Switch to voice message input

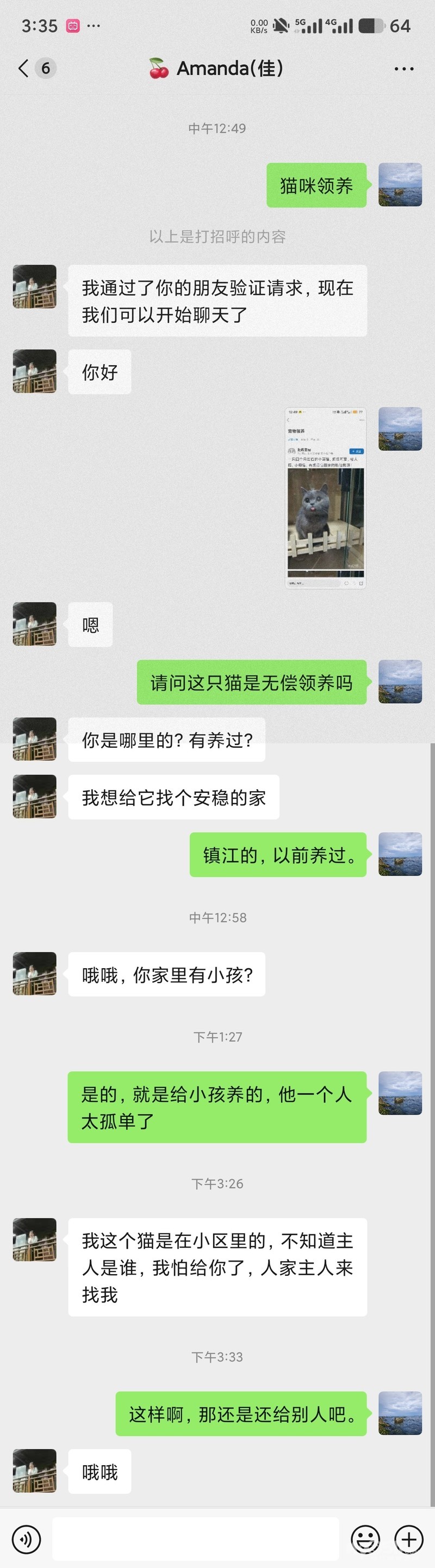(x=27, y=1539)
